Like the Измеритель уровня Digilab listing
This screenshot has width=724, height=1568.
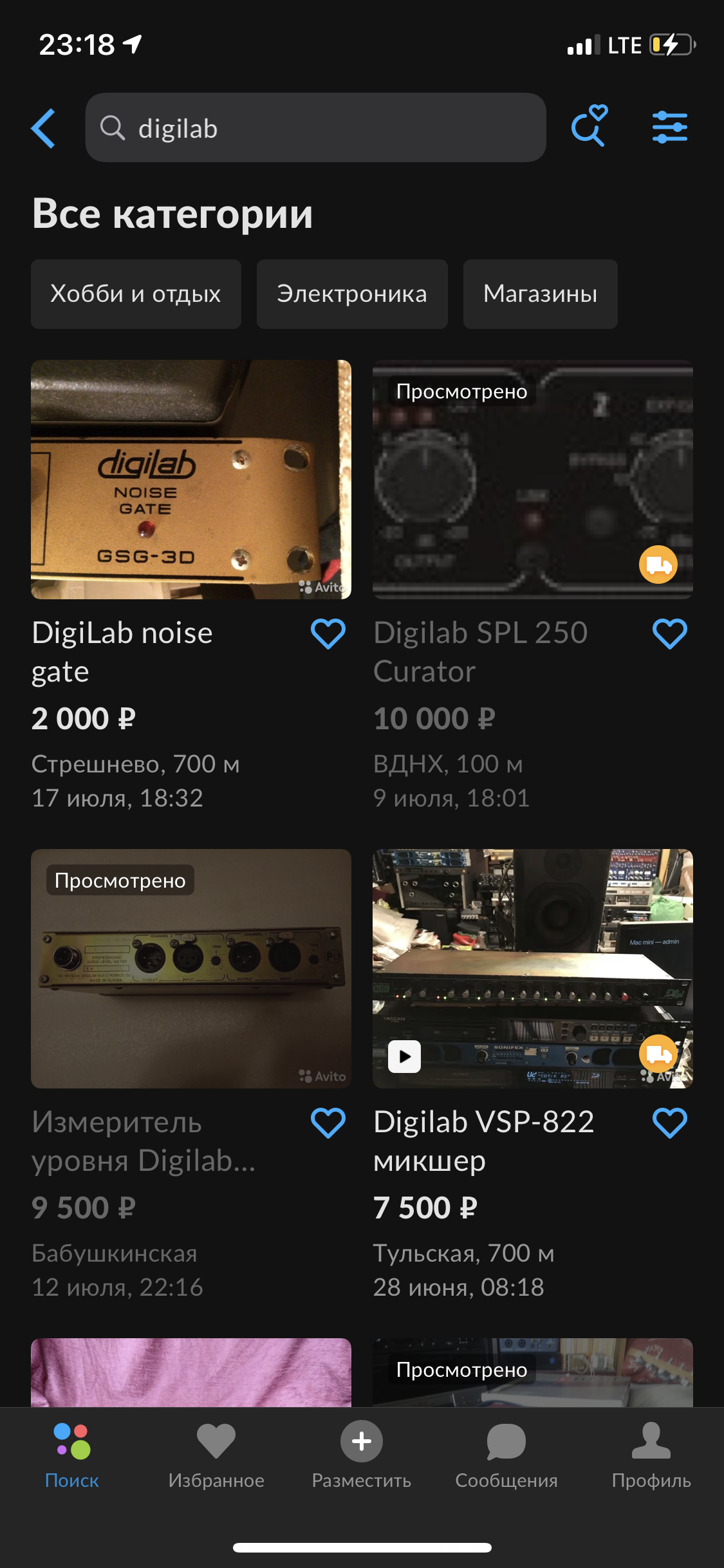(x=328, y=1123)
